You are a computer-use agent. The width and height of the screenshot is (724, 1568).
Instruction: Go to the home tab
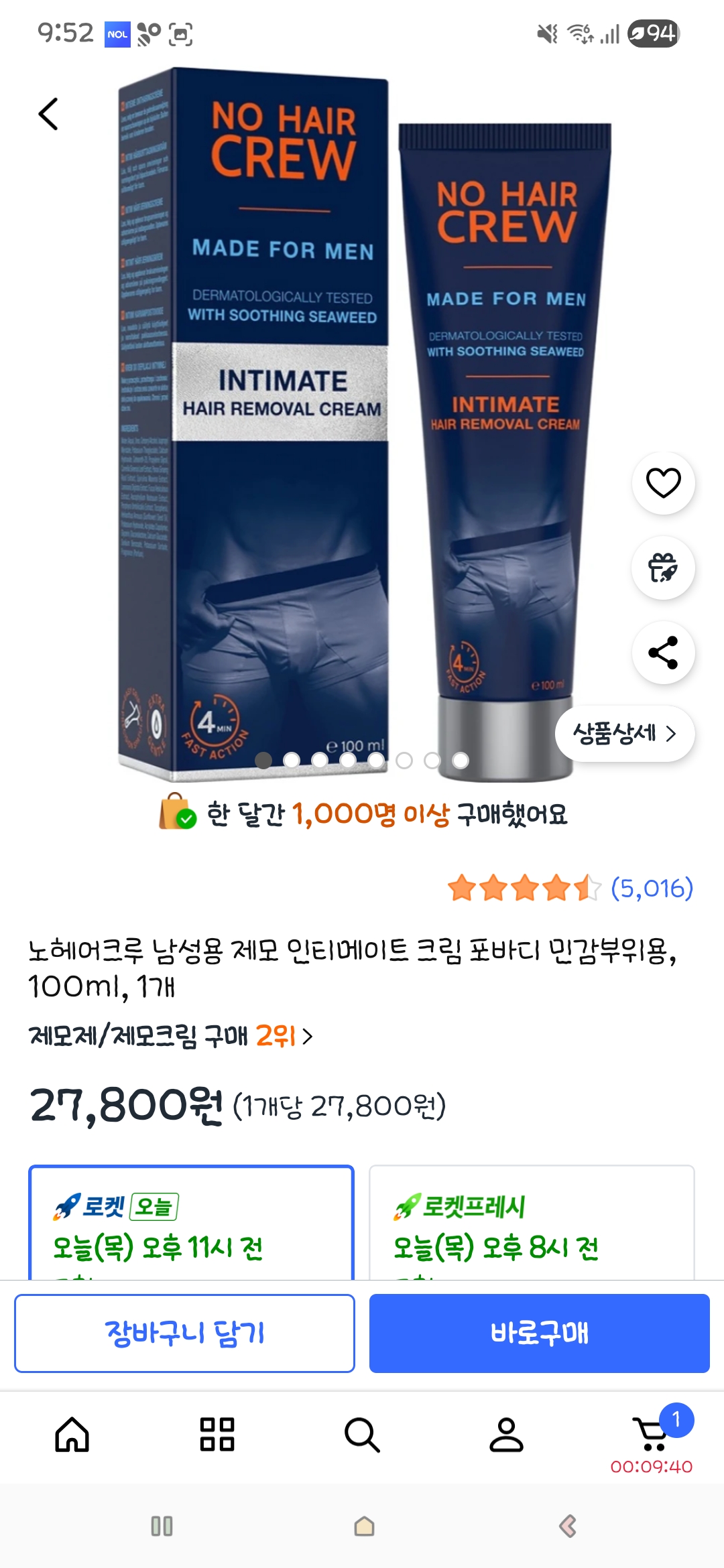click(x=72, y=1435)
